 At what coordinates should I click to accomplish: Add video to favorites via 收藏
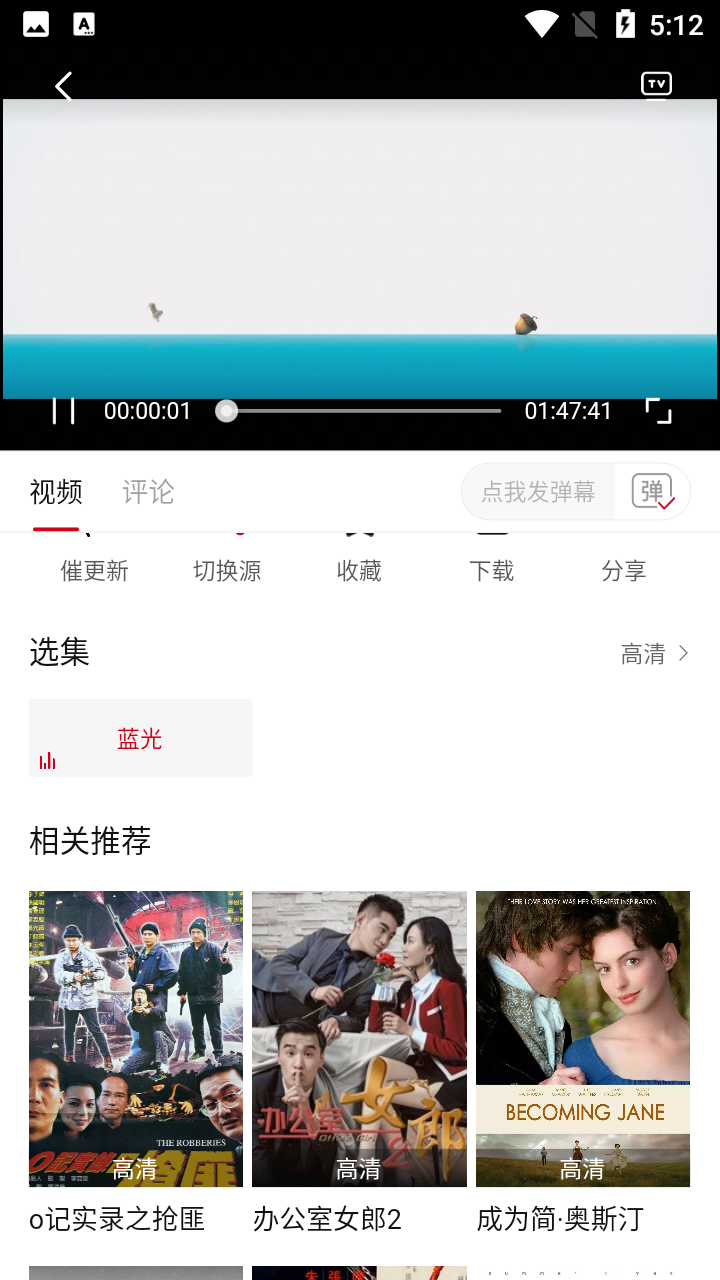pos(358,560)
